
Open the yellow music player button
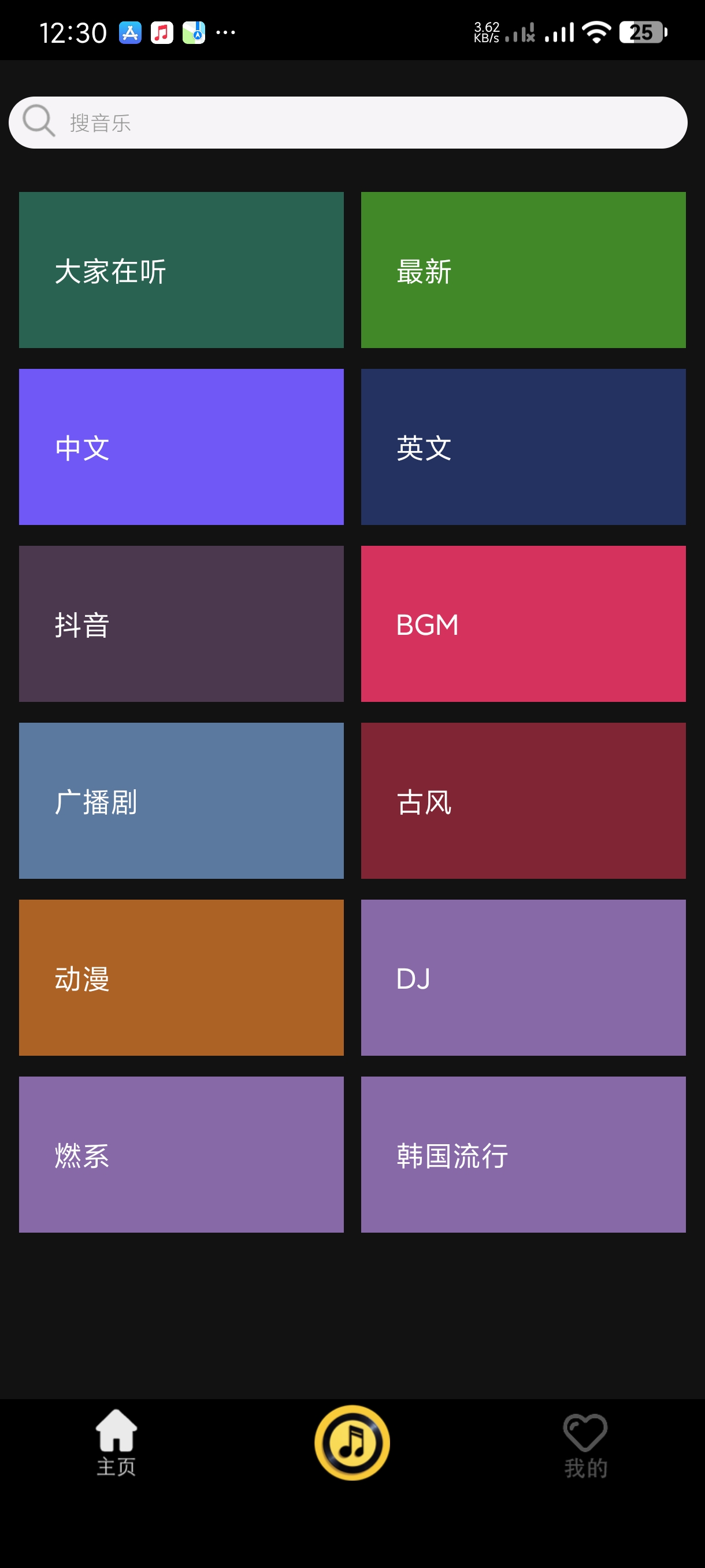click(351, 1442)
